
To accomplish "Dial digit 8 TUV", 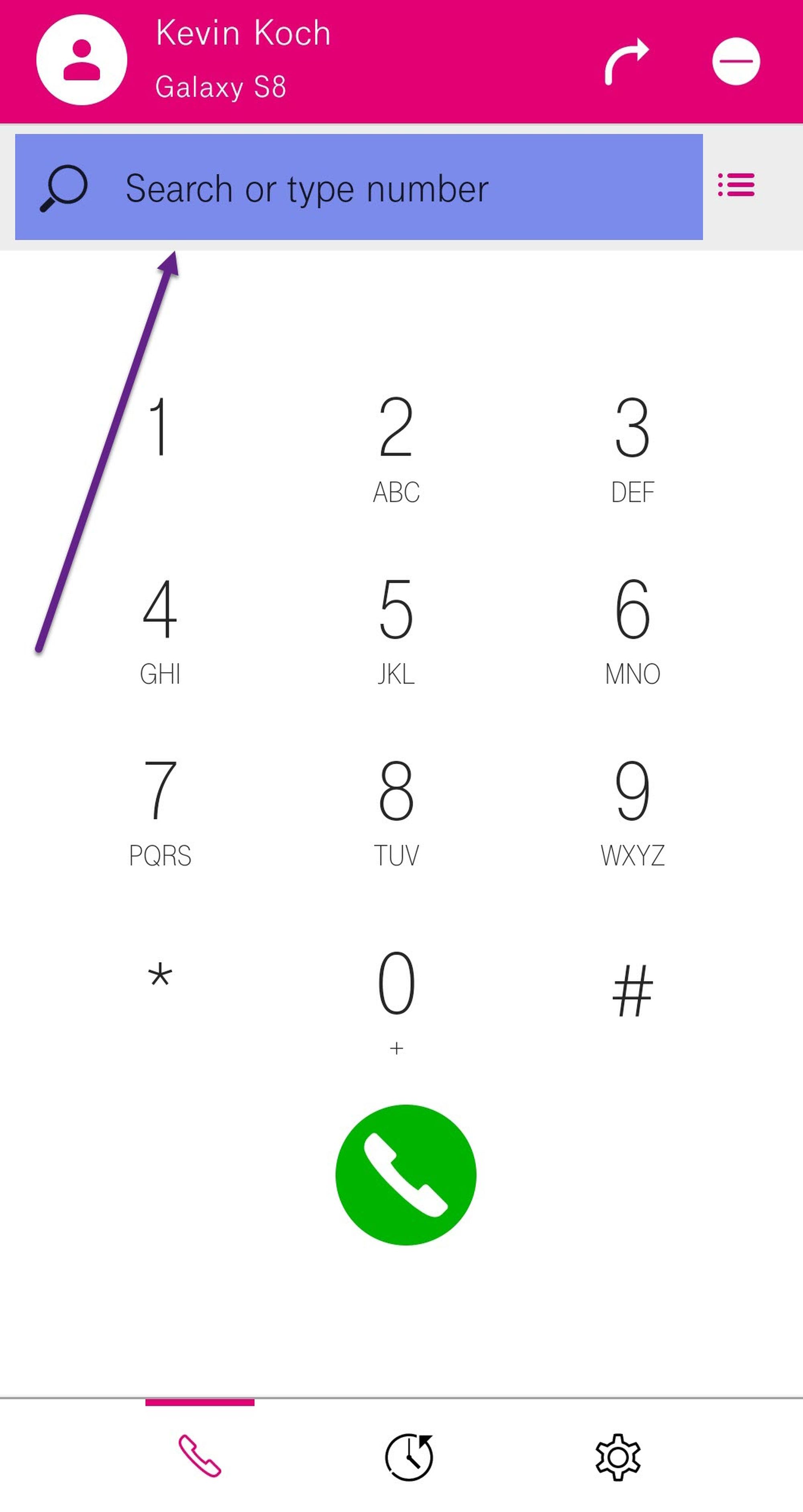I will coord(397,813).
